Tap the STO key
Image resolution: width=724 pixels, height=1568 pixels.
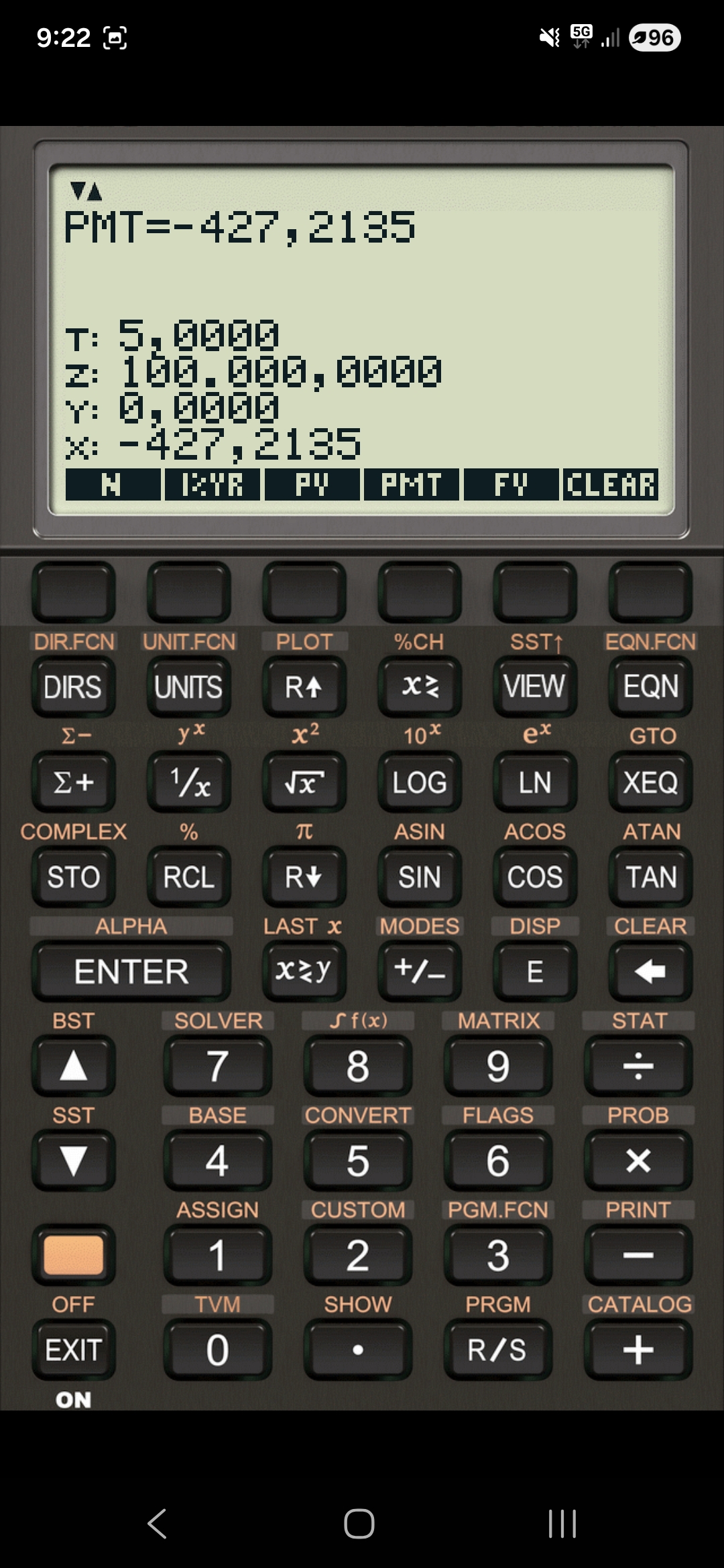click(x=73, y=876)
